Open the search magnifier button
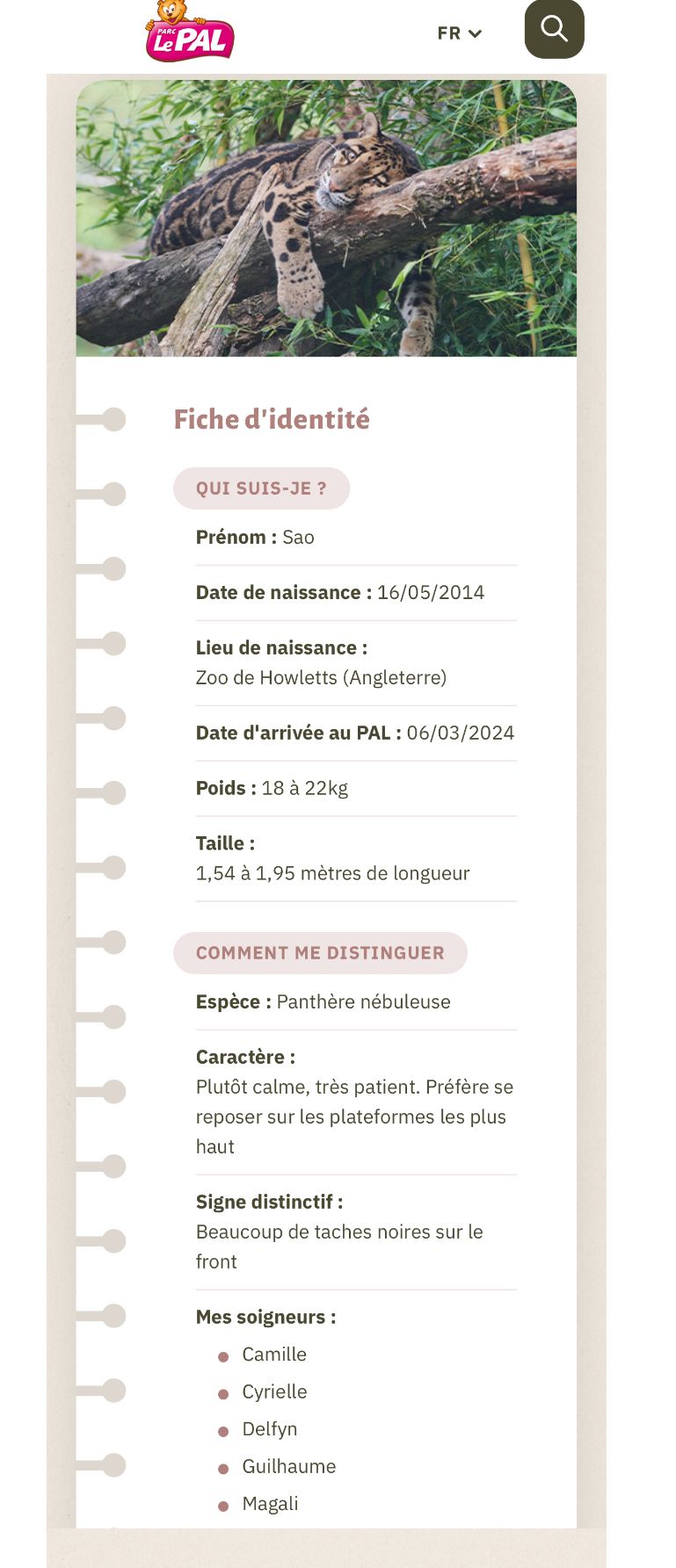The image size is (676, 1568). (x=554, y=29)
